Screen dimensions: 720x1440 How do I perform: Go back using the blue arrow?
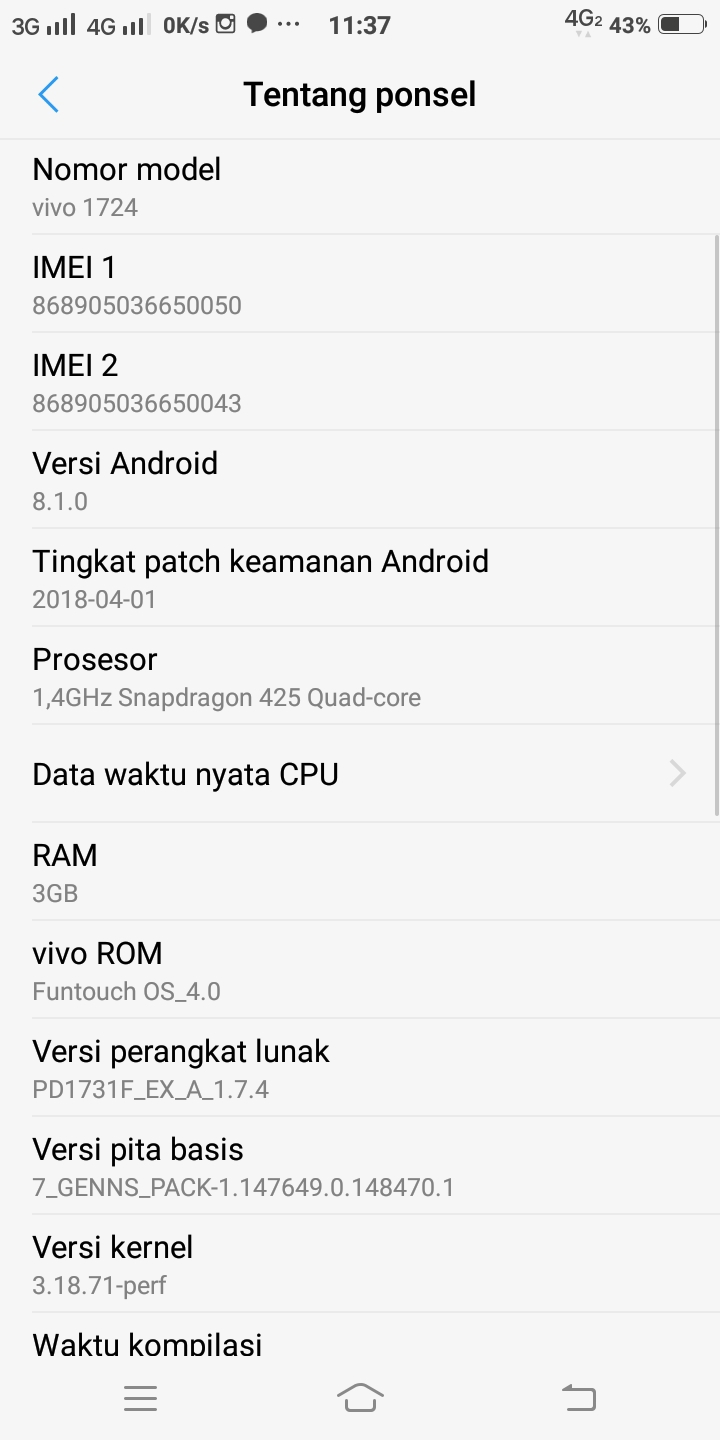(47, 93)
